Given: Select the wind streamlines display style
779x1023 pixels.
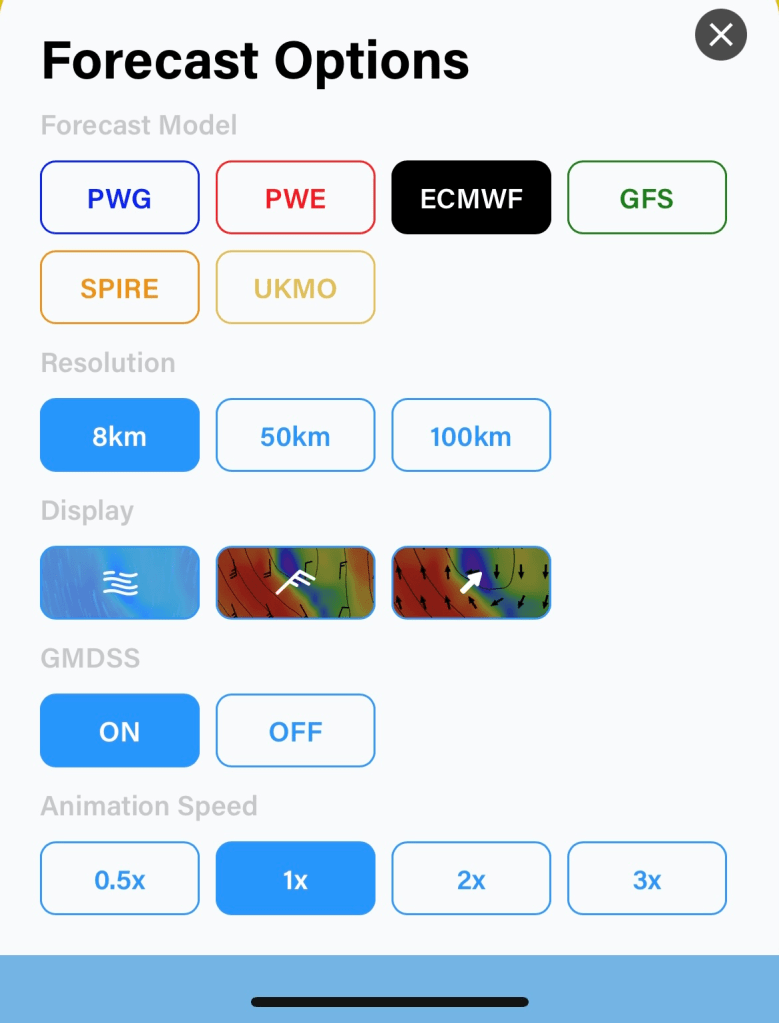Looking at the screenshot, I should (x=120, y=583).
